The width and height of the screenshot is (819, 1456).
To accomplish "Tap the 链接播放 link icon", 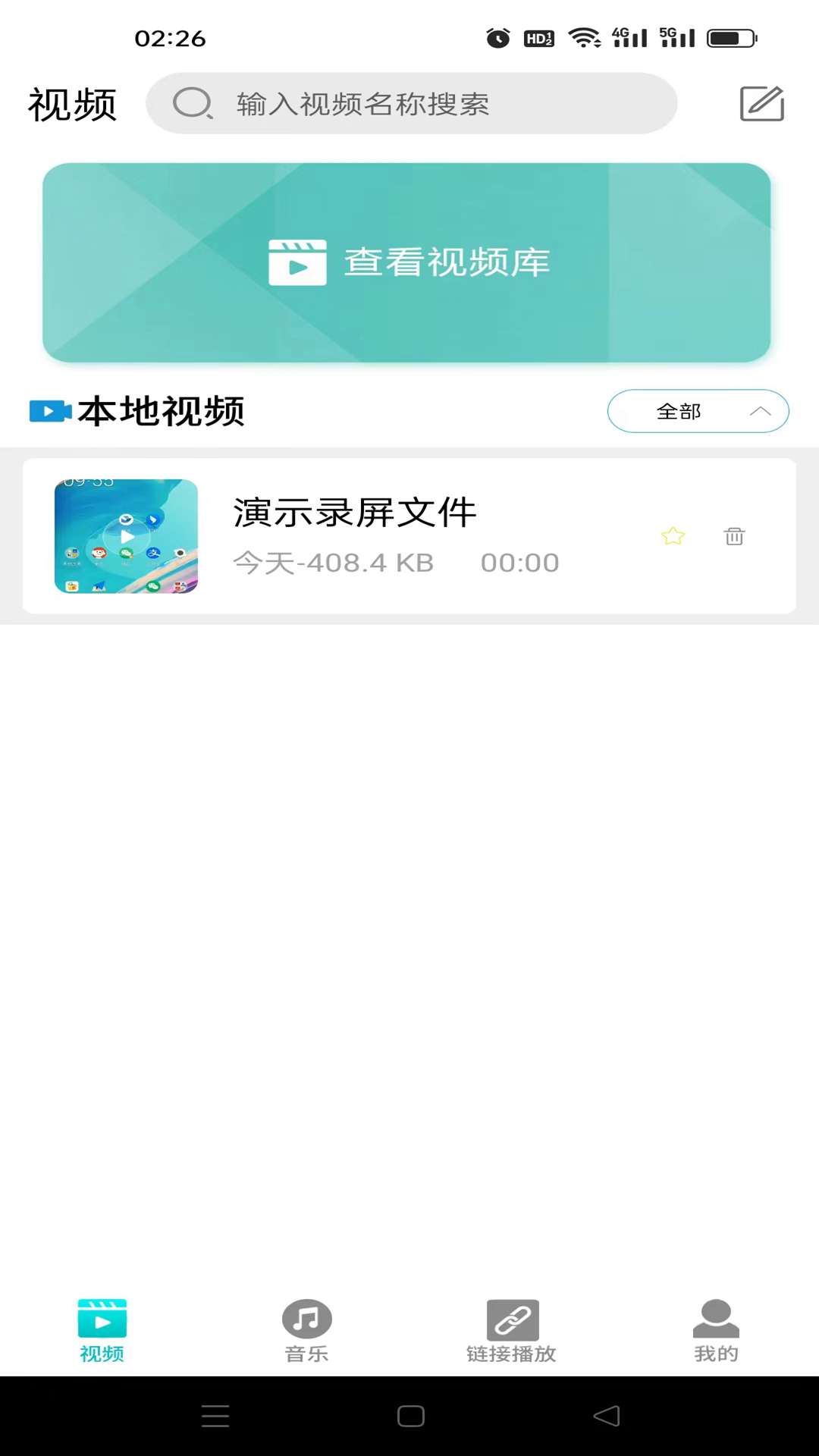I will pyautogui.click(x=512, y=1319).
